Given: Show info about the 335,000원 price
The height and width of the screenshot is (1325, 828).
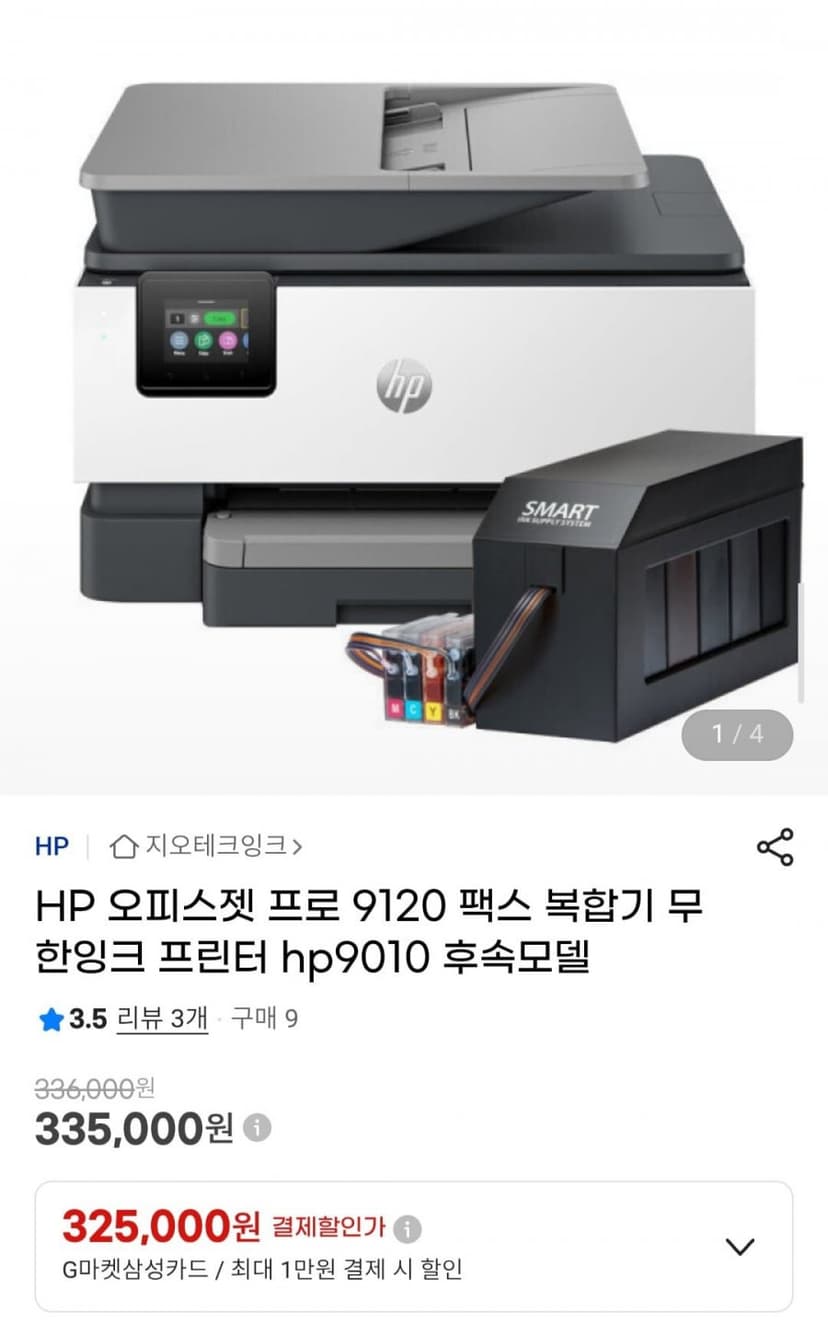Looking at the screenshot, I should (x=258, y=1128).
